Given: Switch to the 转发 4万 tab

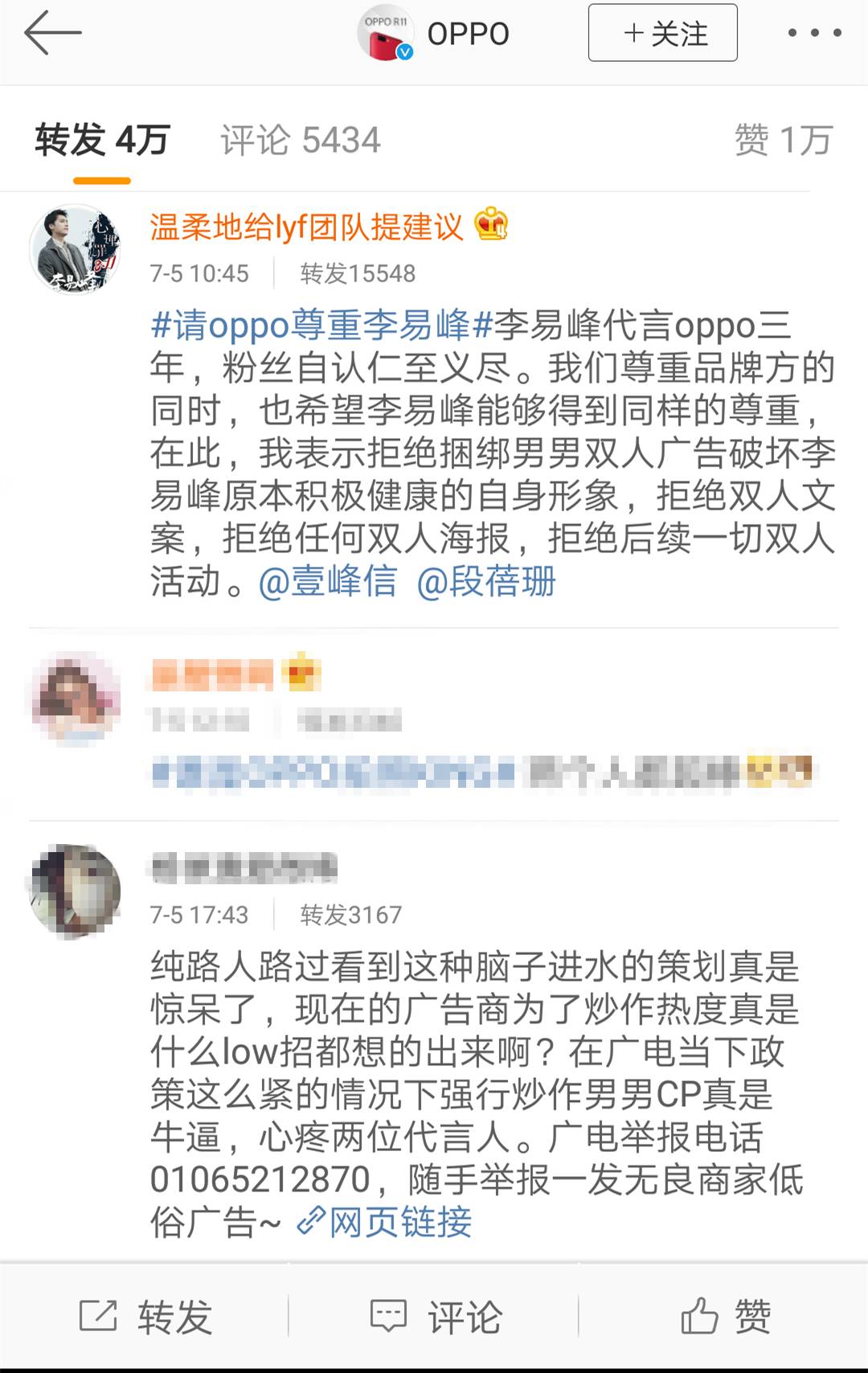Looking at the screenshot, I should [101, 141].
